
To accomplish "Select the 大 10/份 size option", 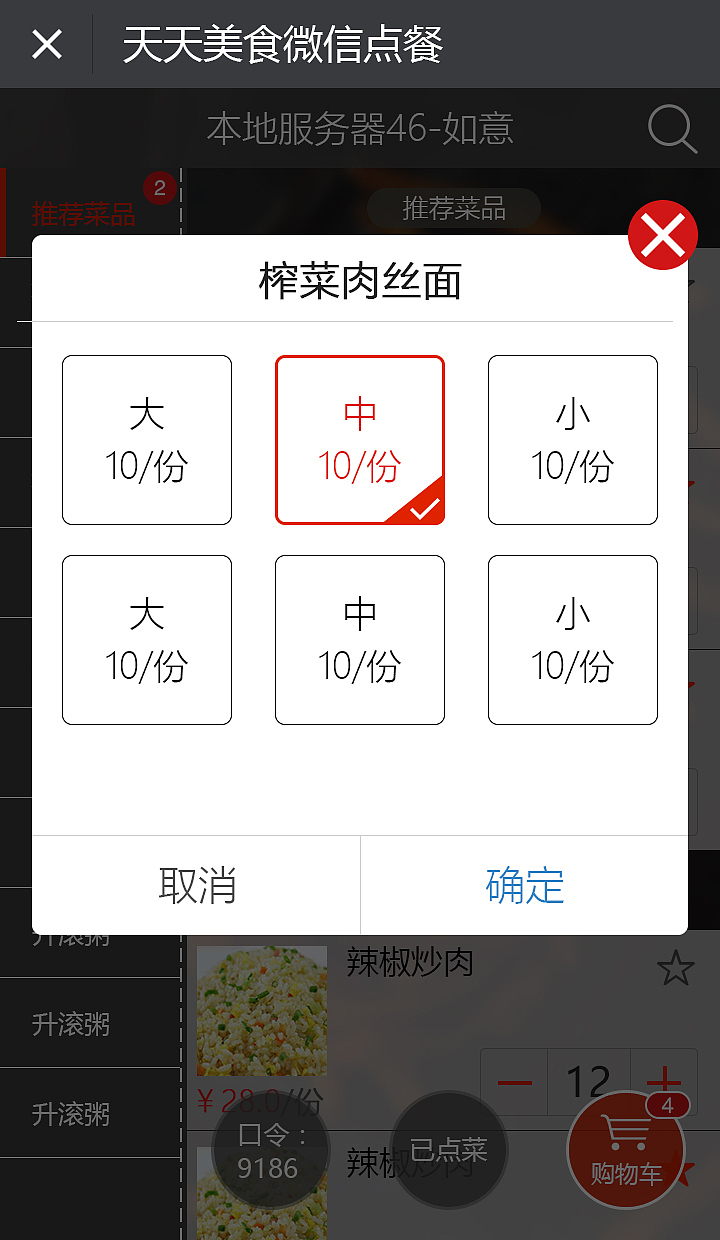I will (x=146, y=439).
